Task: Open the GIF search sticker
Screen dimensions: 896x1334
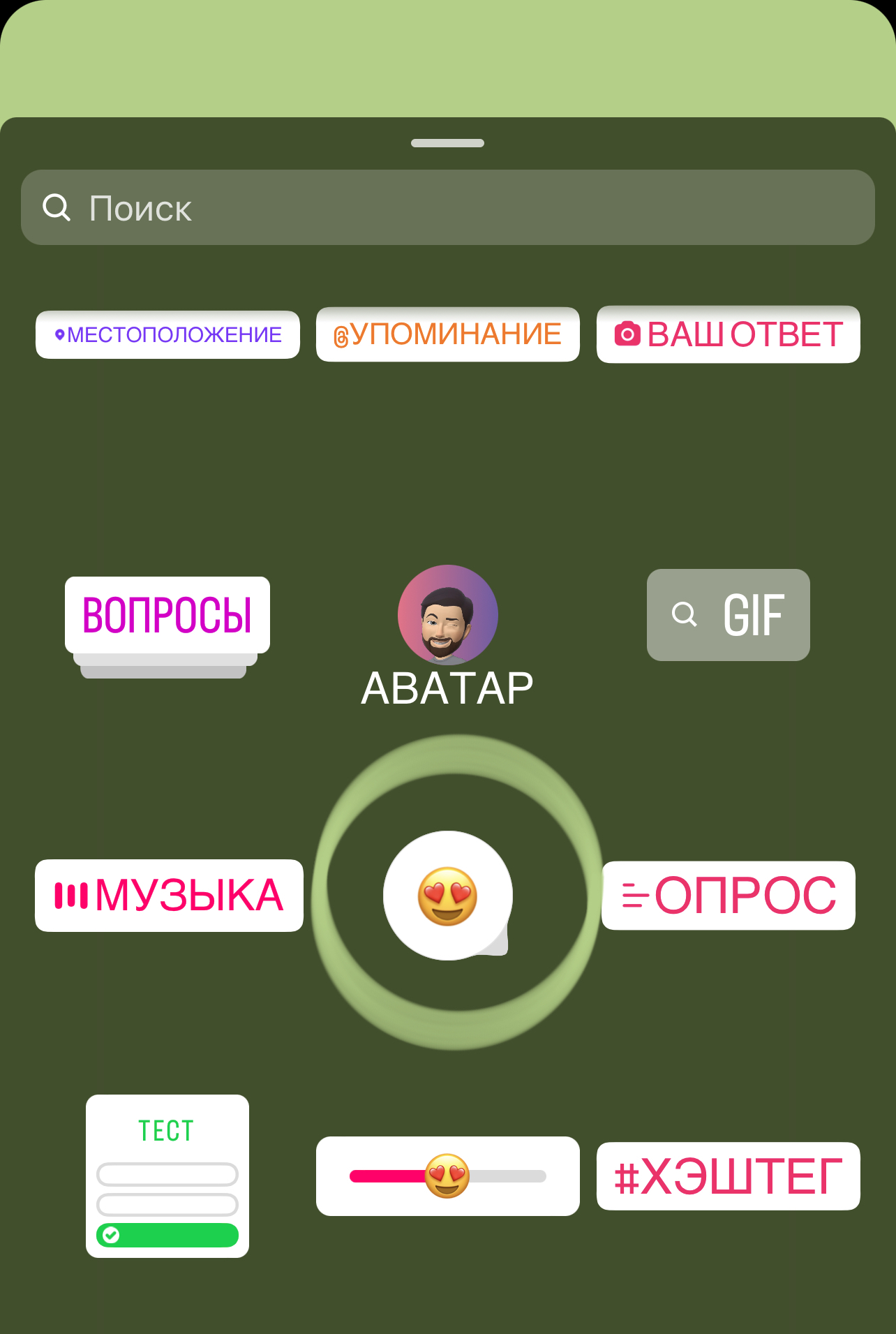Action: click(728, 615)
